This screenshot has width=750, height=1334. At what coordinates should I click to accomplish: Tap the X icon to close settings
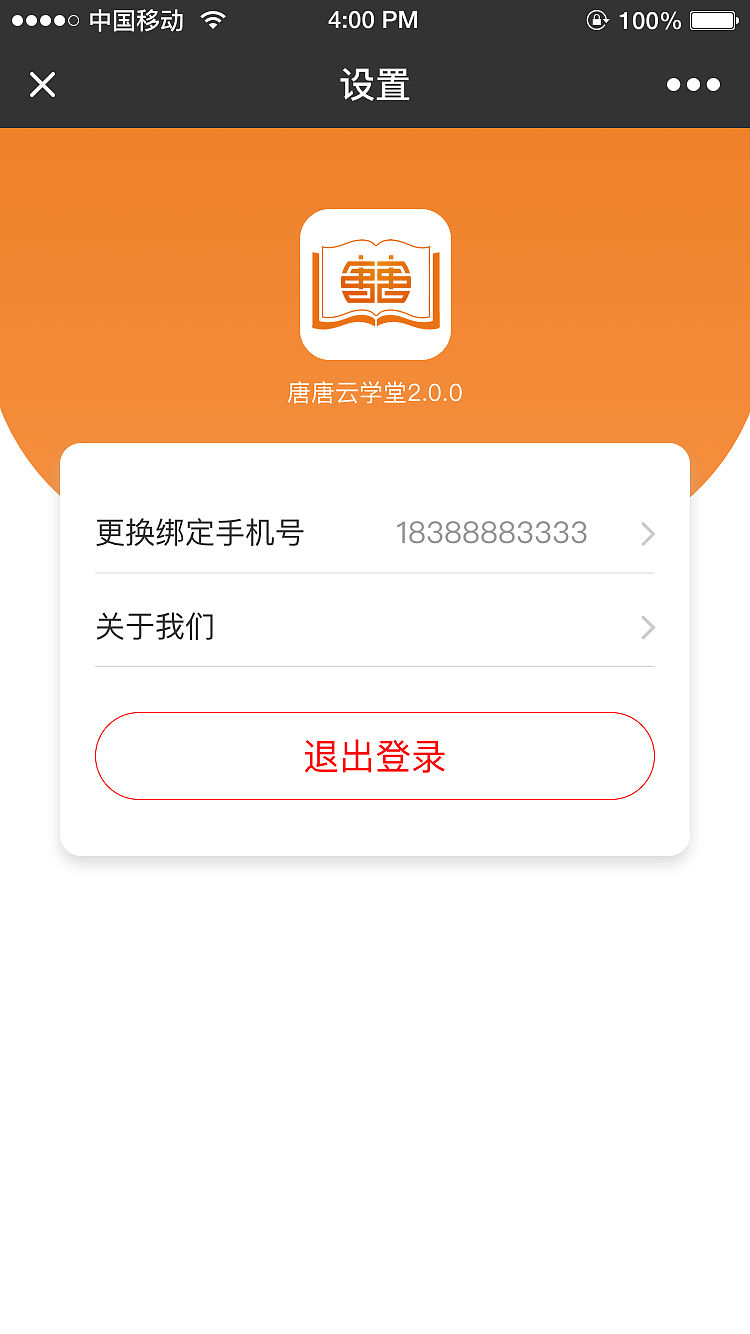pyautogui.click(x=42, y=85)
